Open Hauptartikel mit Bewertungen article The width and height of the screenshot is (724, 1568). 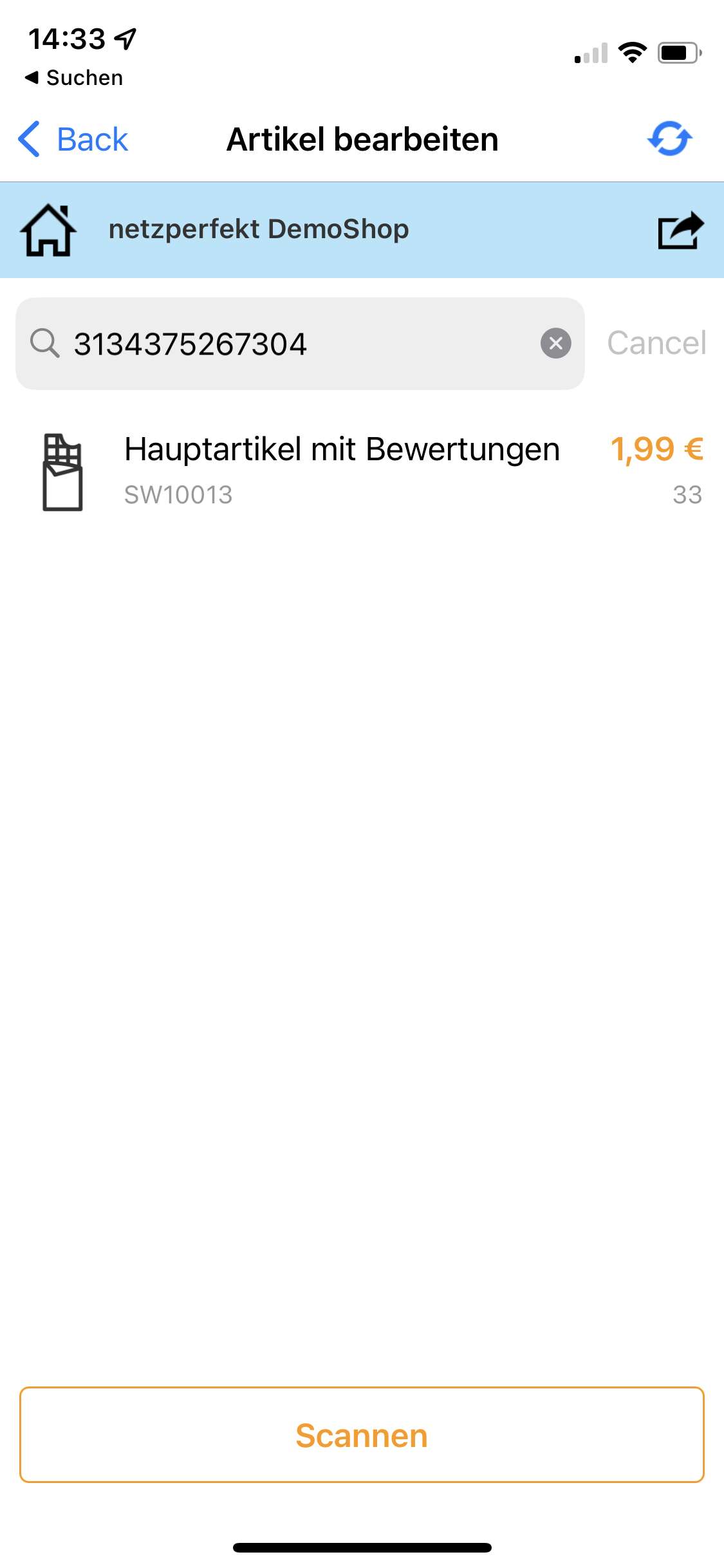click(x=362, y=471)
